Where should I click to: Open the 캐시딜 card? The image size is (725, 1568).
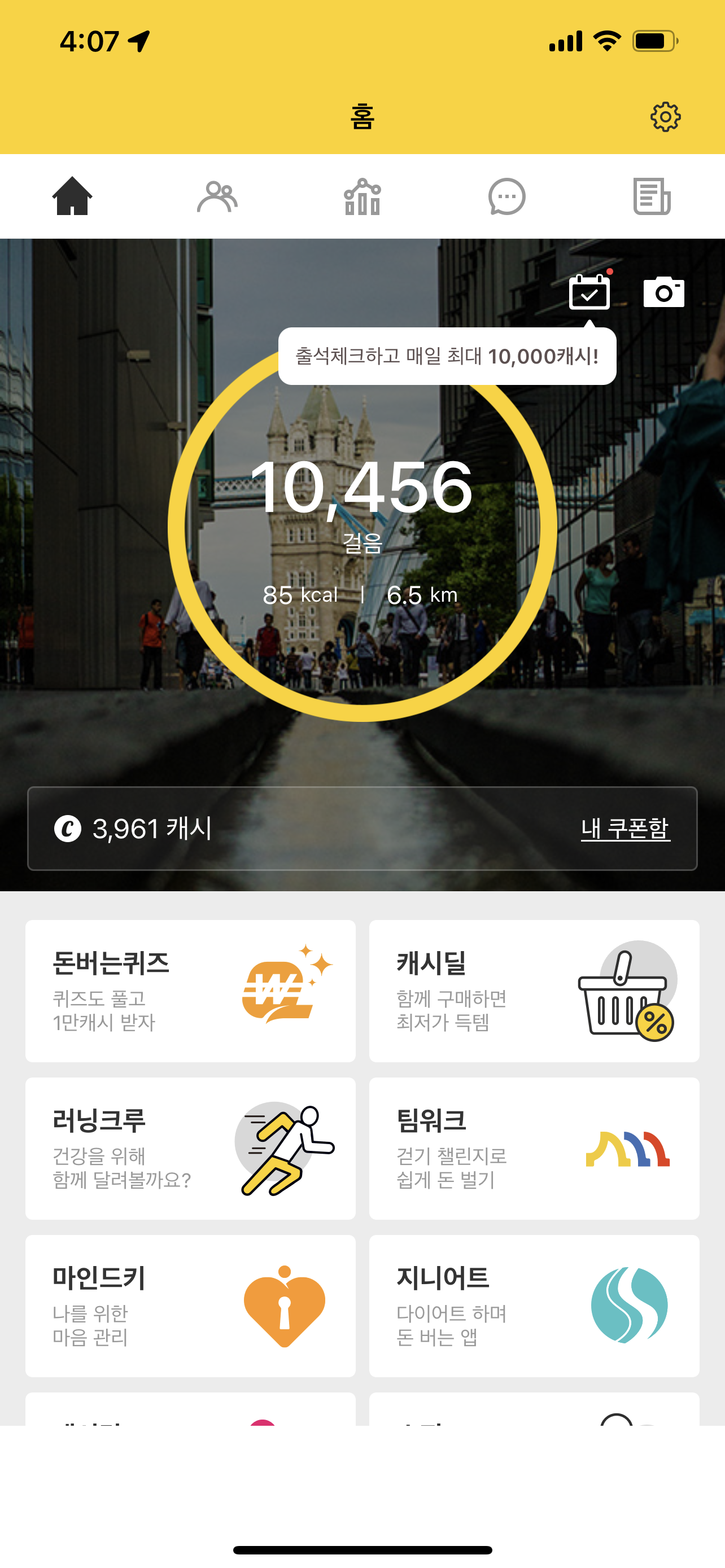pyautogui.click(x=534, y=991)
